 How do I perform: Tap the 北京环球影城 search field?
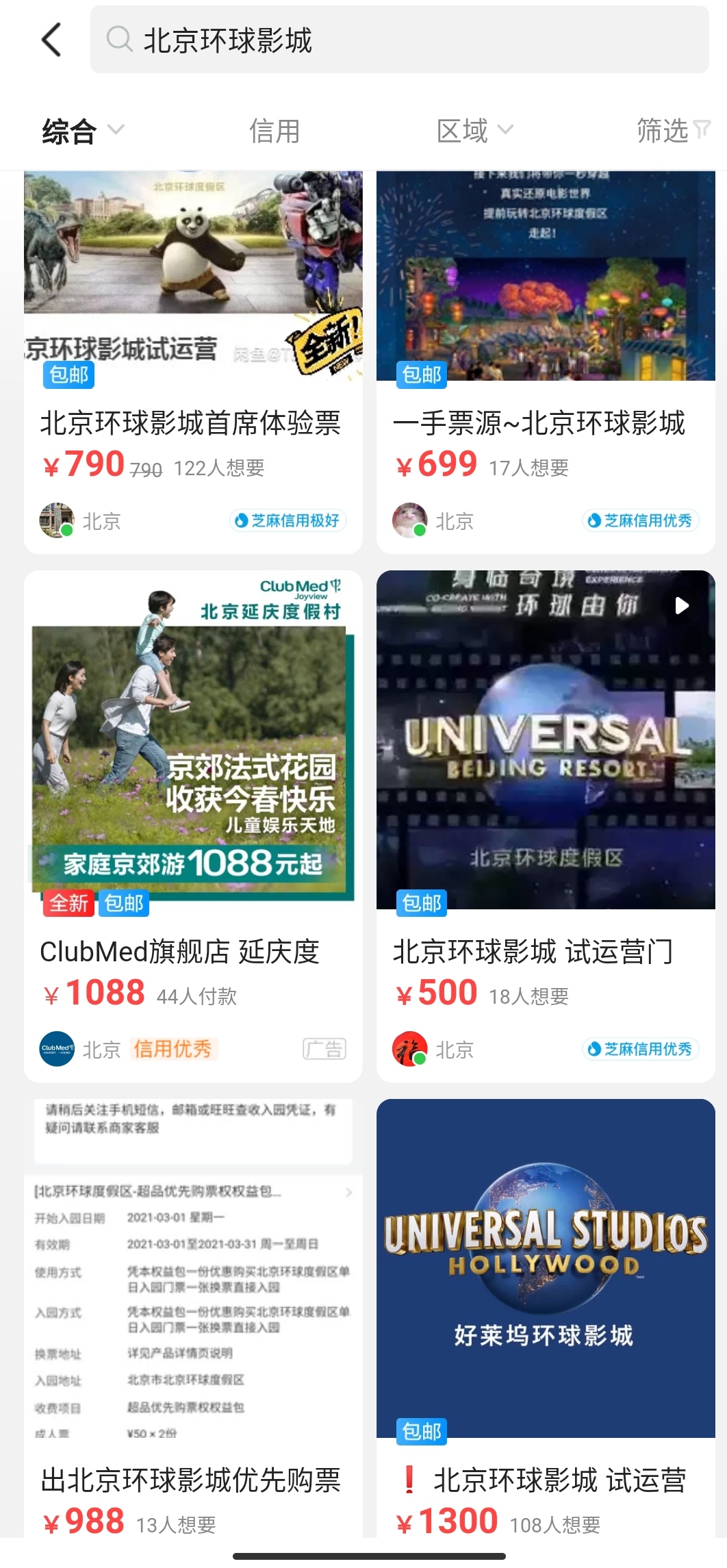tap(399, 40)
